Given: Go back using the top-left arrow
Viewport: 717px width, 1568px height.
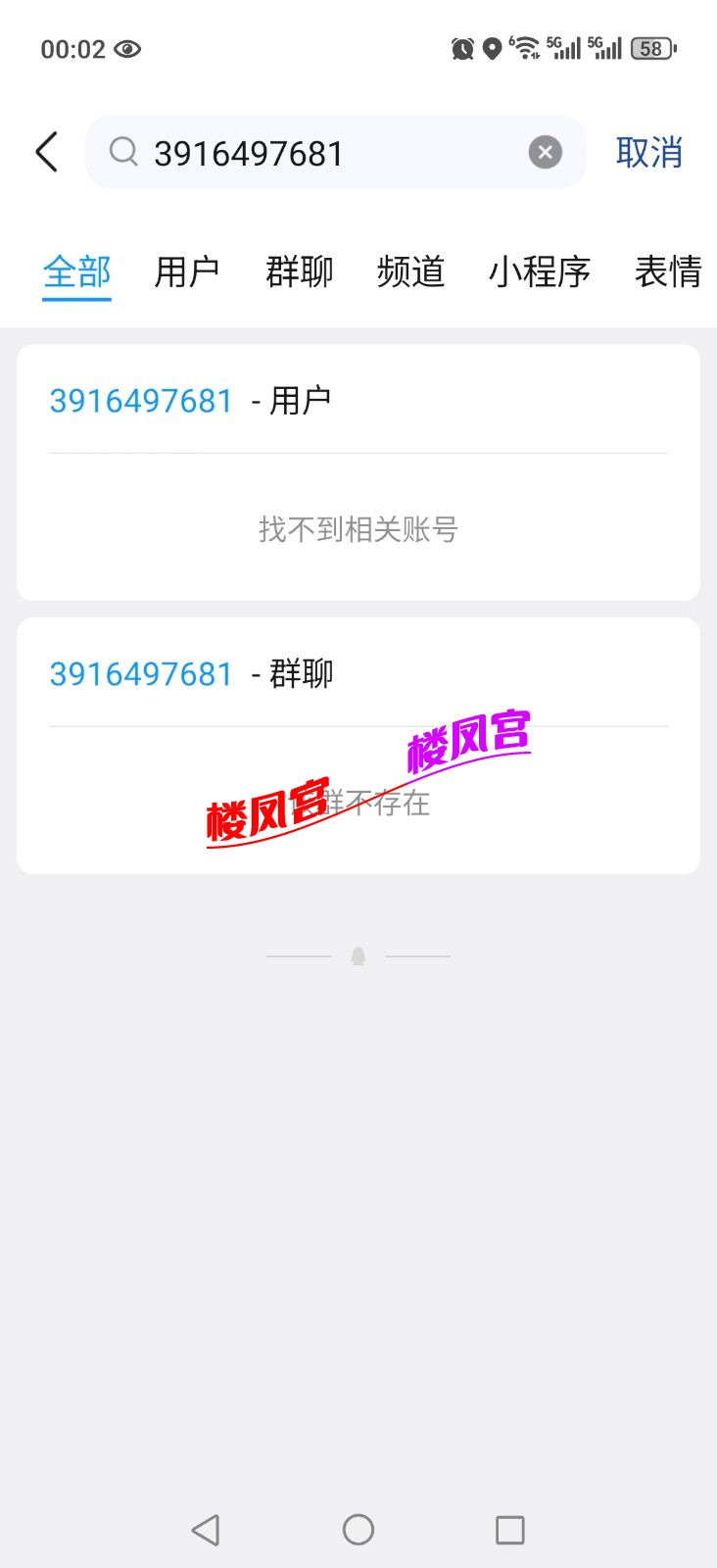Looking at the screenshot, I should click(x=47, y=153).
